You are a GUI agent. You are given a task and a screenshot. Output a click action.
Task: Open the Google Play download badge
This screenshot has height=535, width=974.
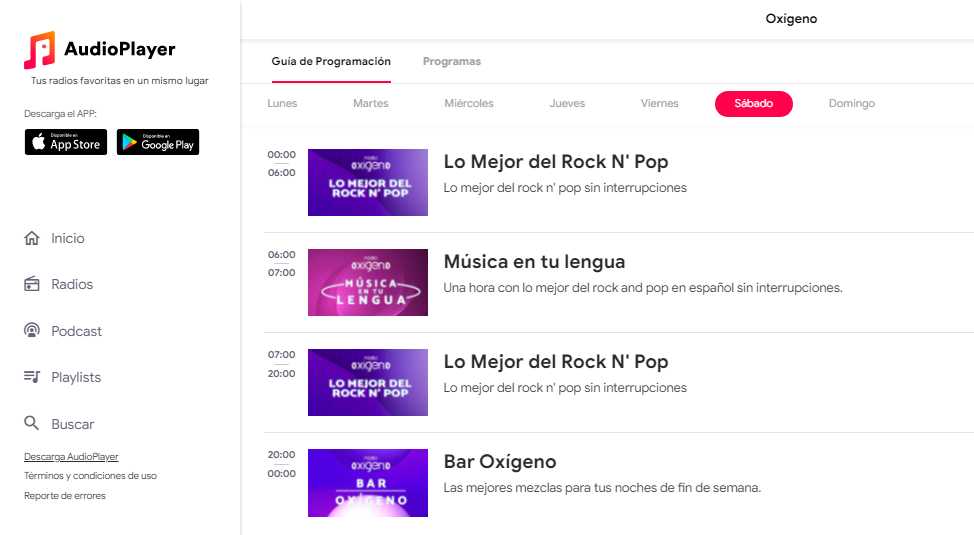(158, 142)
